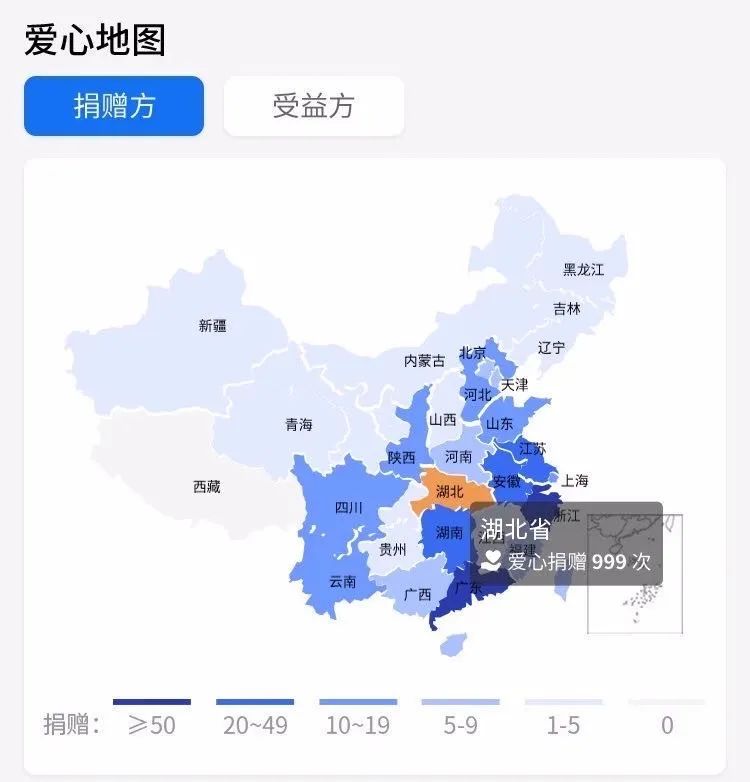The width and height of the screenshot is (750, 782).
Task: Select 内蒙古 region on the map
Action: coord(424,361)
